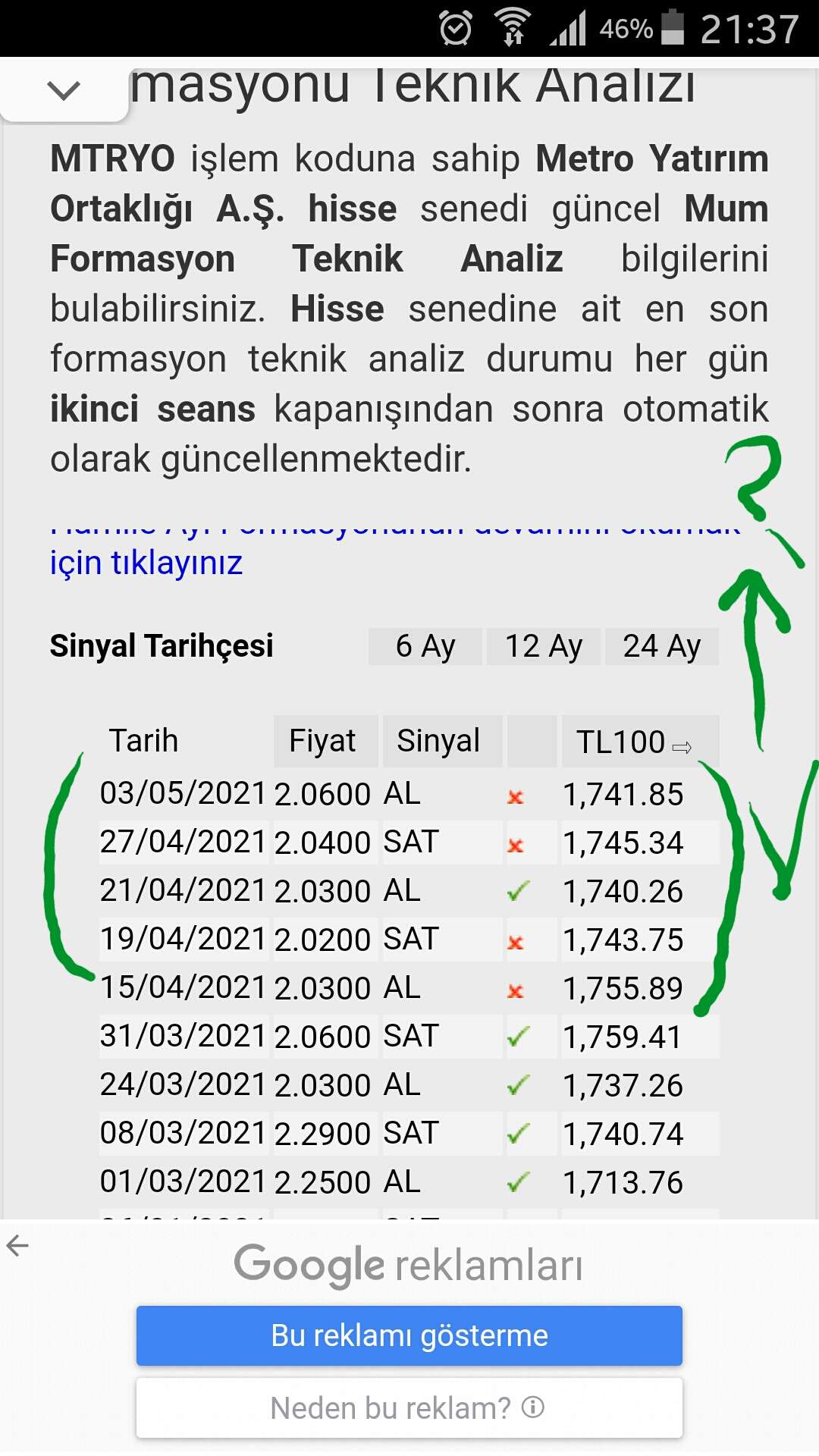The width and height of the screenshot is (819, 1456).
Task: Go back using the ad panel arrow
Action: point(17,1244)
